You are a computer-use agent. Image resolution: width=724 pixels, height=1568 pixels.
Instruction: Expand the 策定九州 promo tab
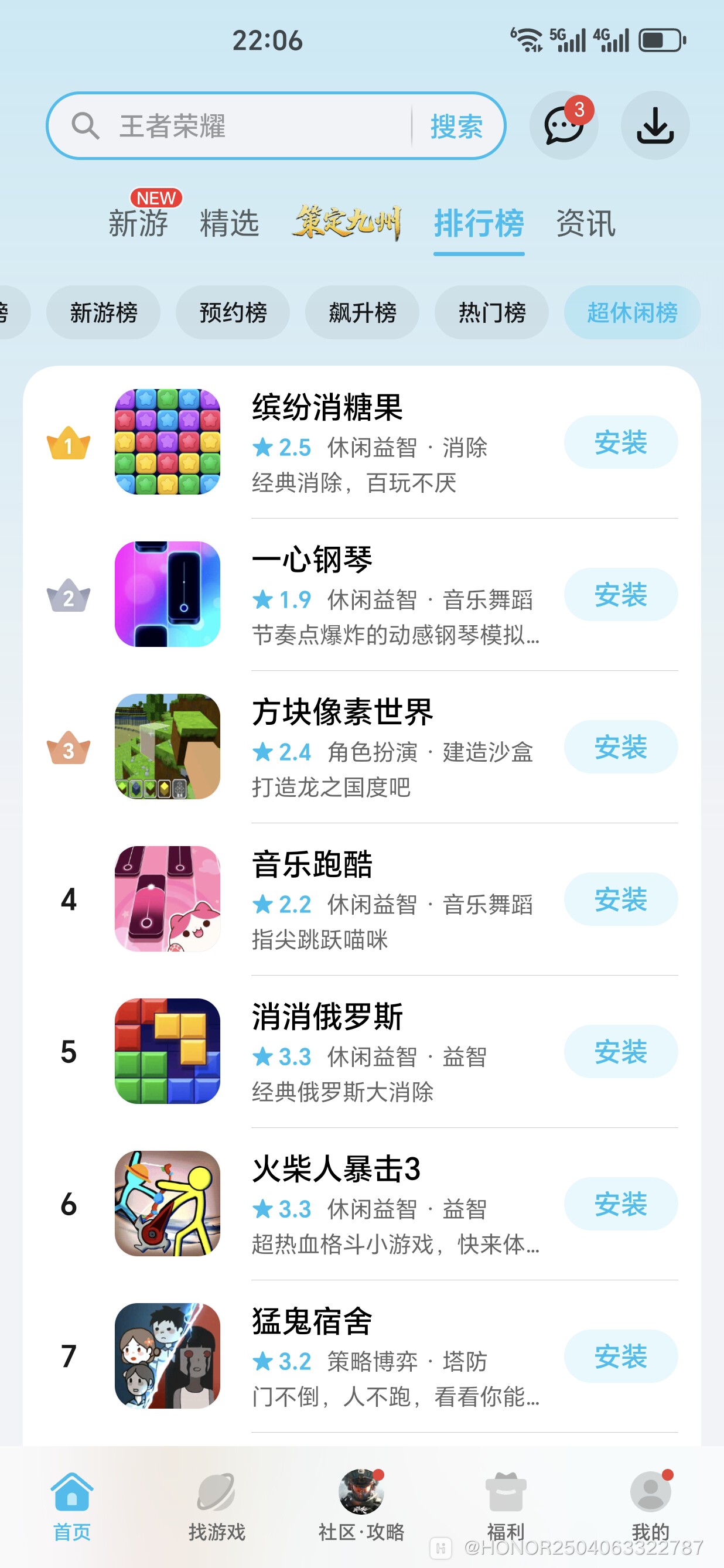(x=348, y=223)
